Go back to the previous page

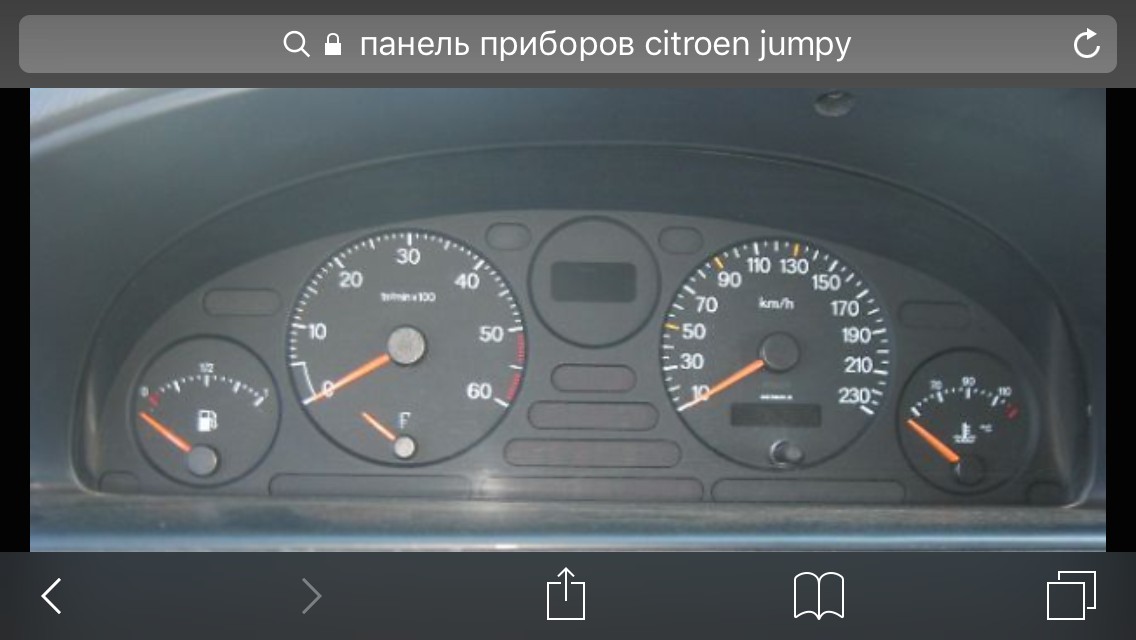pos(52,596)
